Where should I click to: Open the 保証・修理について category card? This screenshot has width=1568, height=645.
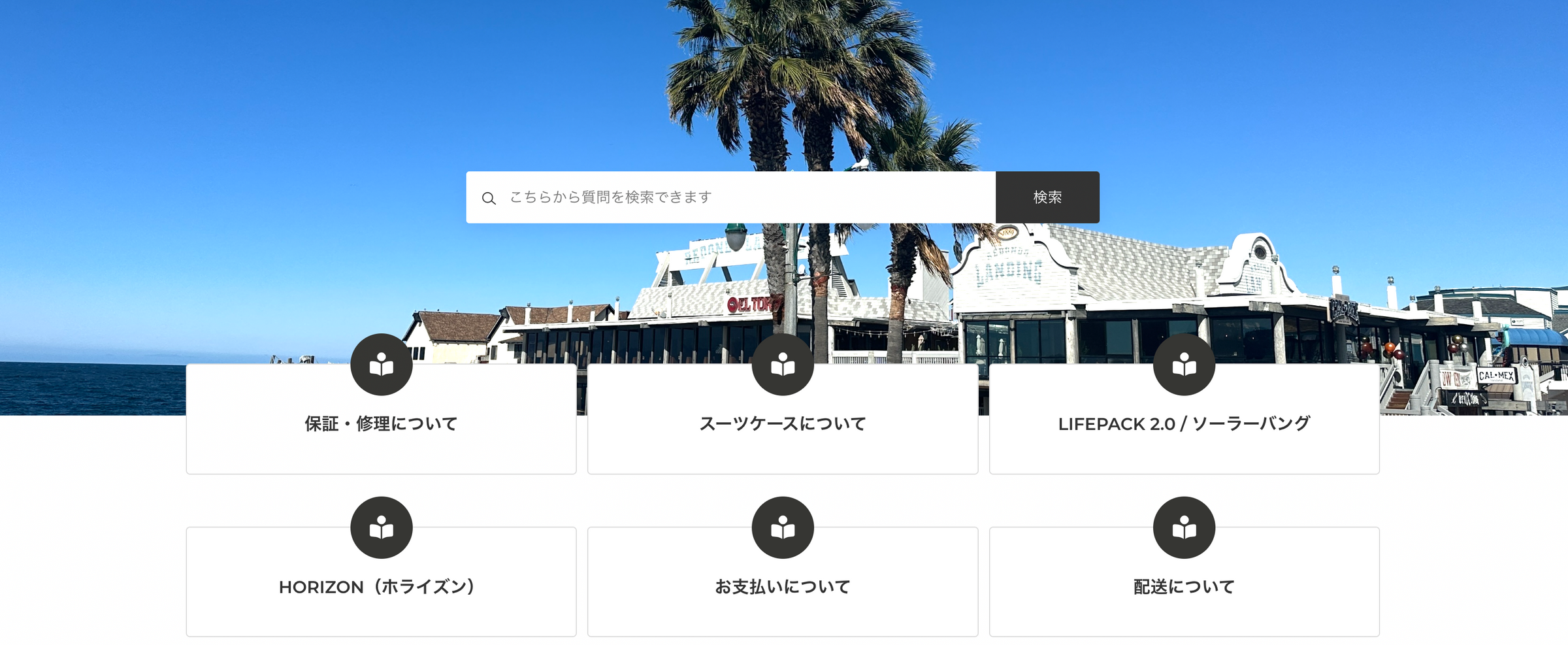(x=381, y=423)
